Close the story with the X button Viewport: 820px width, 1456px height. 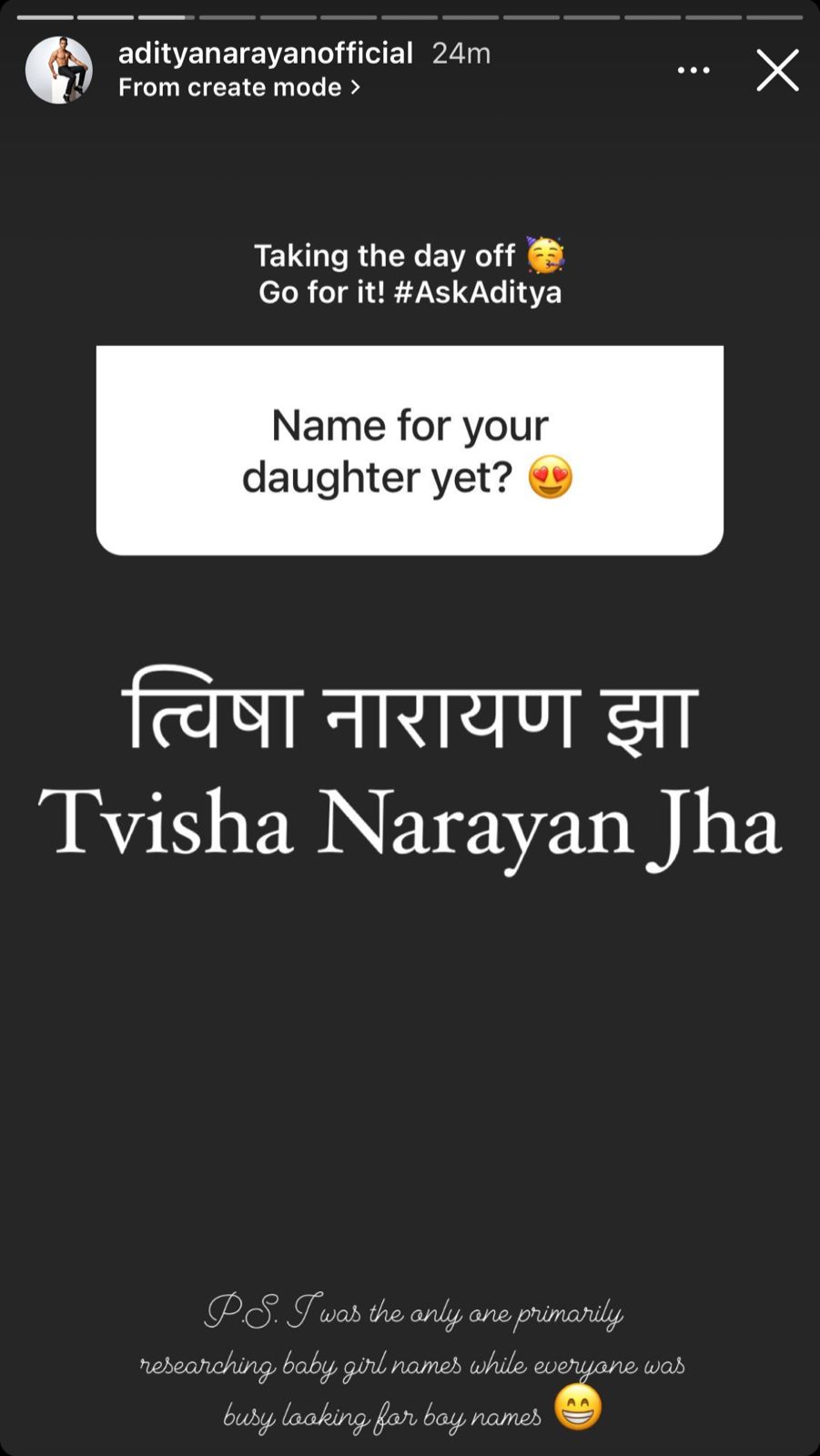click(x=777, y=70)
